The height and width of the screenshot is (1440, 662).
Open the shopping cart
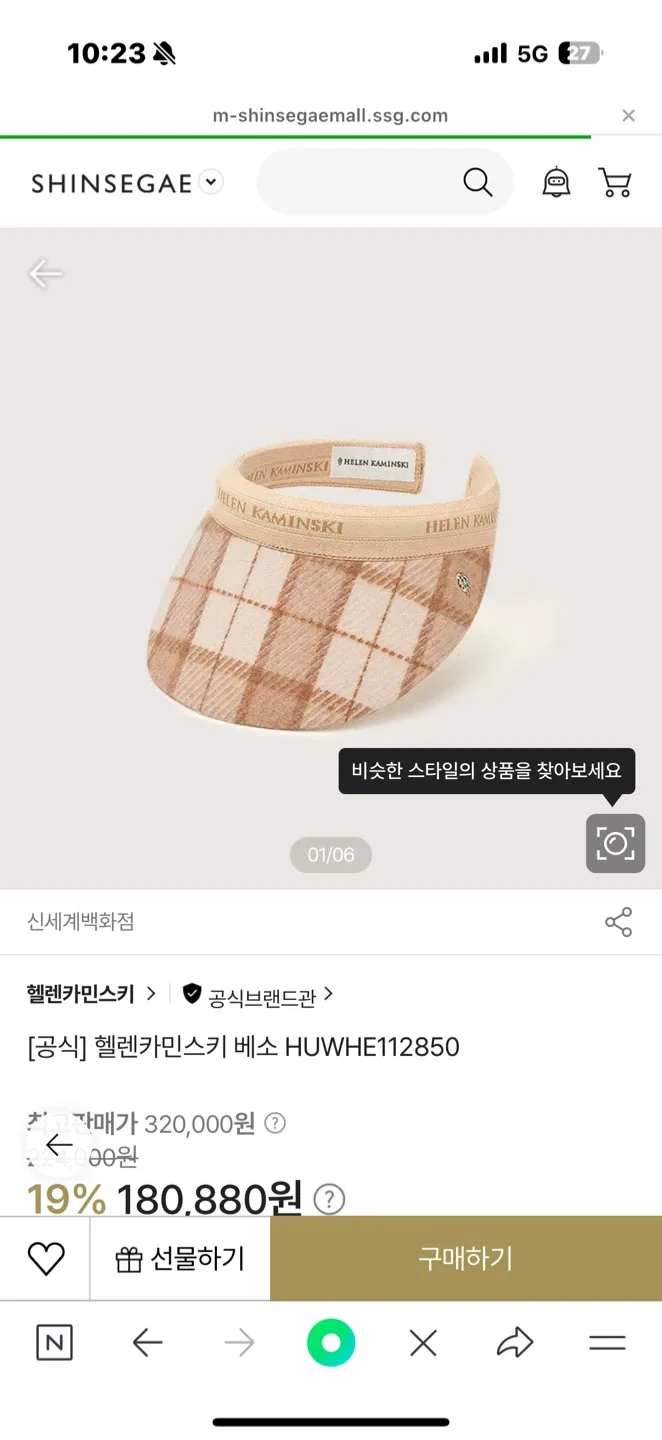pyautogui.click(x=614, y=182)
